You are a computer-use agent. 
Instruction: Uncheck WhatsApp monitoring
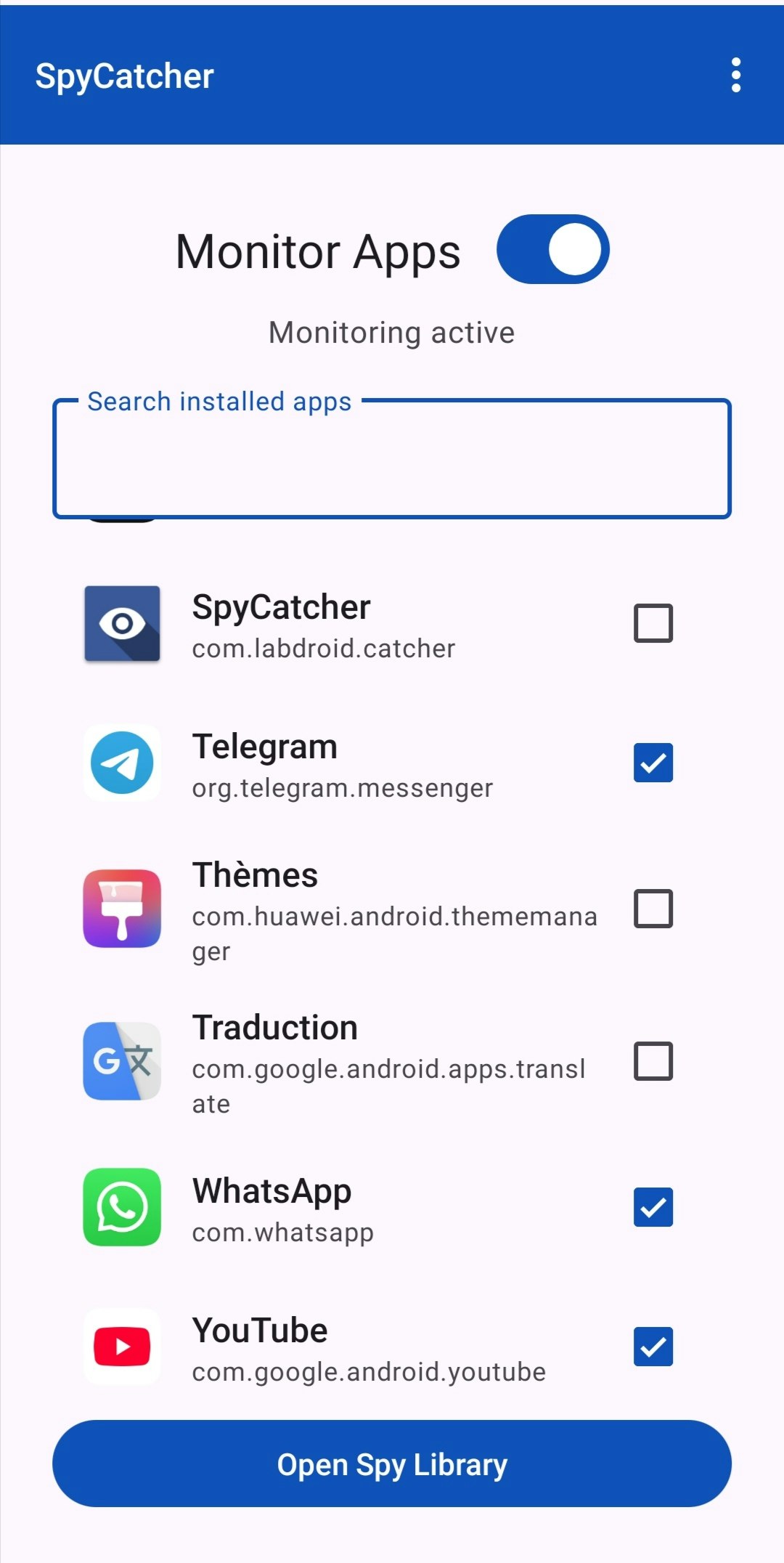click(x=651, y=1206)
